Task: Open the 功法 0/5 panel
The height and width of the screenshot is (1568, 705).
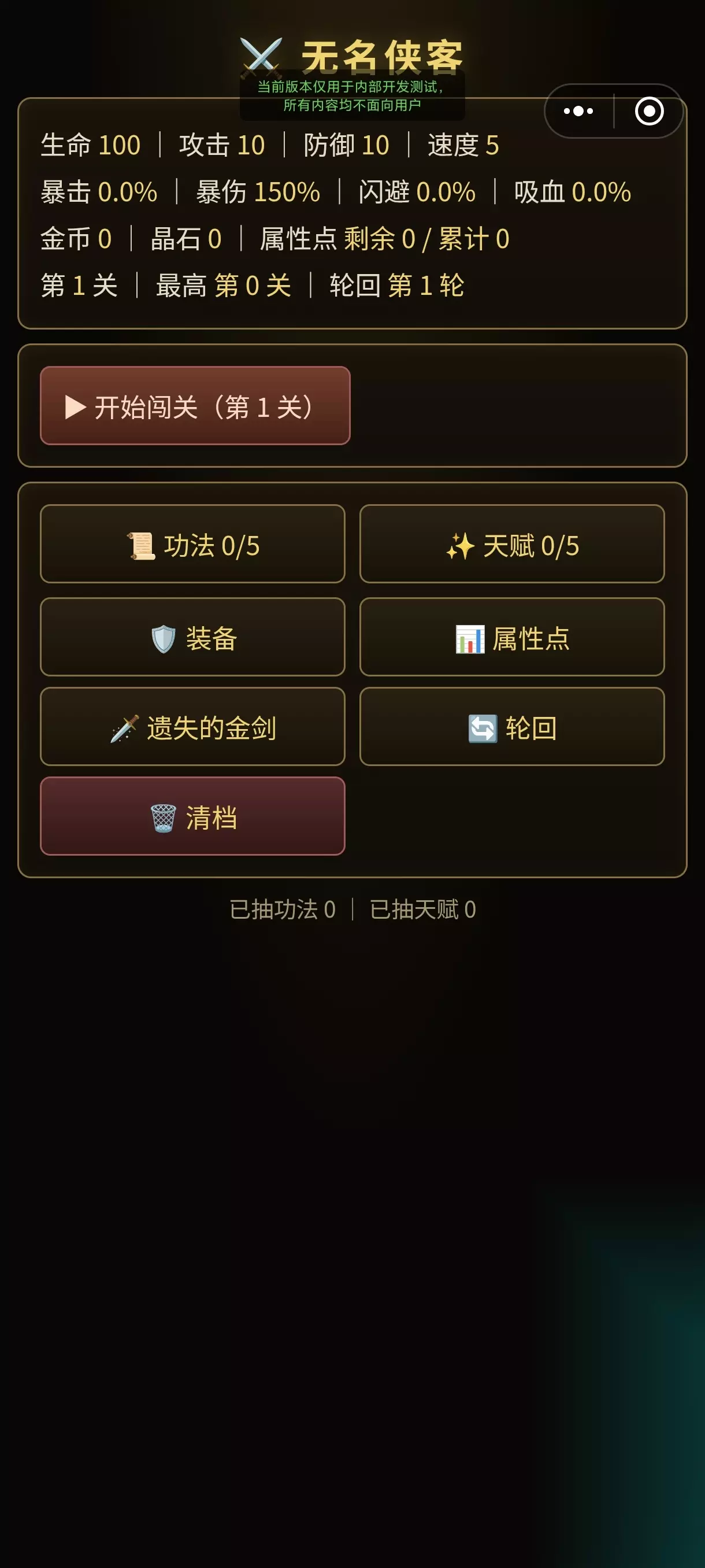Action: (x=192, y=543)
